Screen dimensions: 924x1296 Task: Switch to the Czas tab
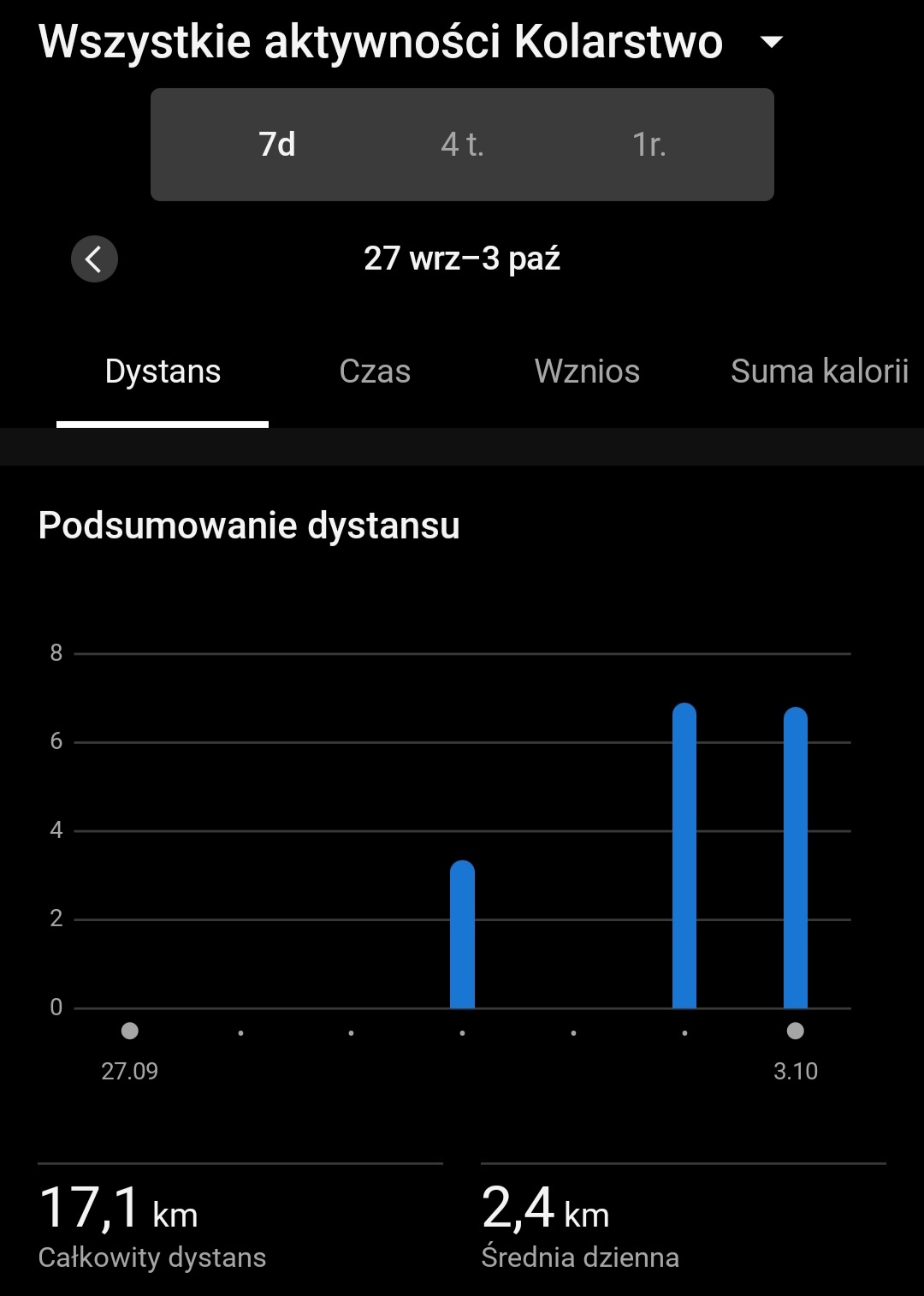[375, 372]
